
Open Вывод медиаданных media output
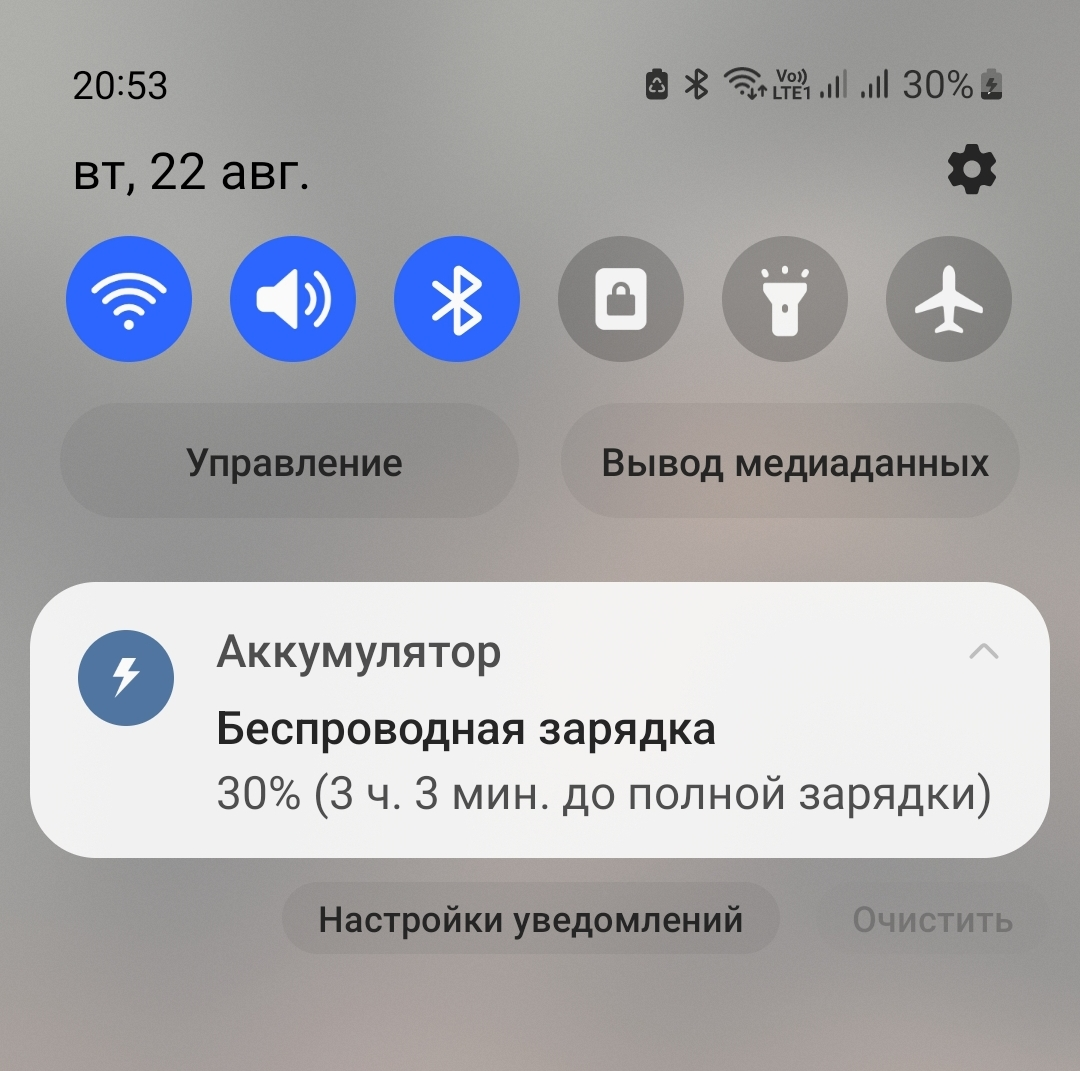pos(790,461)
